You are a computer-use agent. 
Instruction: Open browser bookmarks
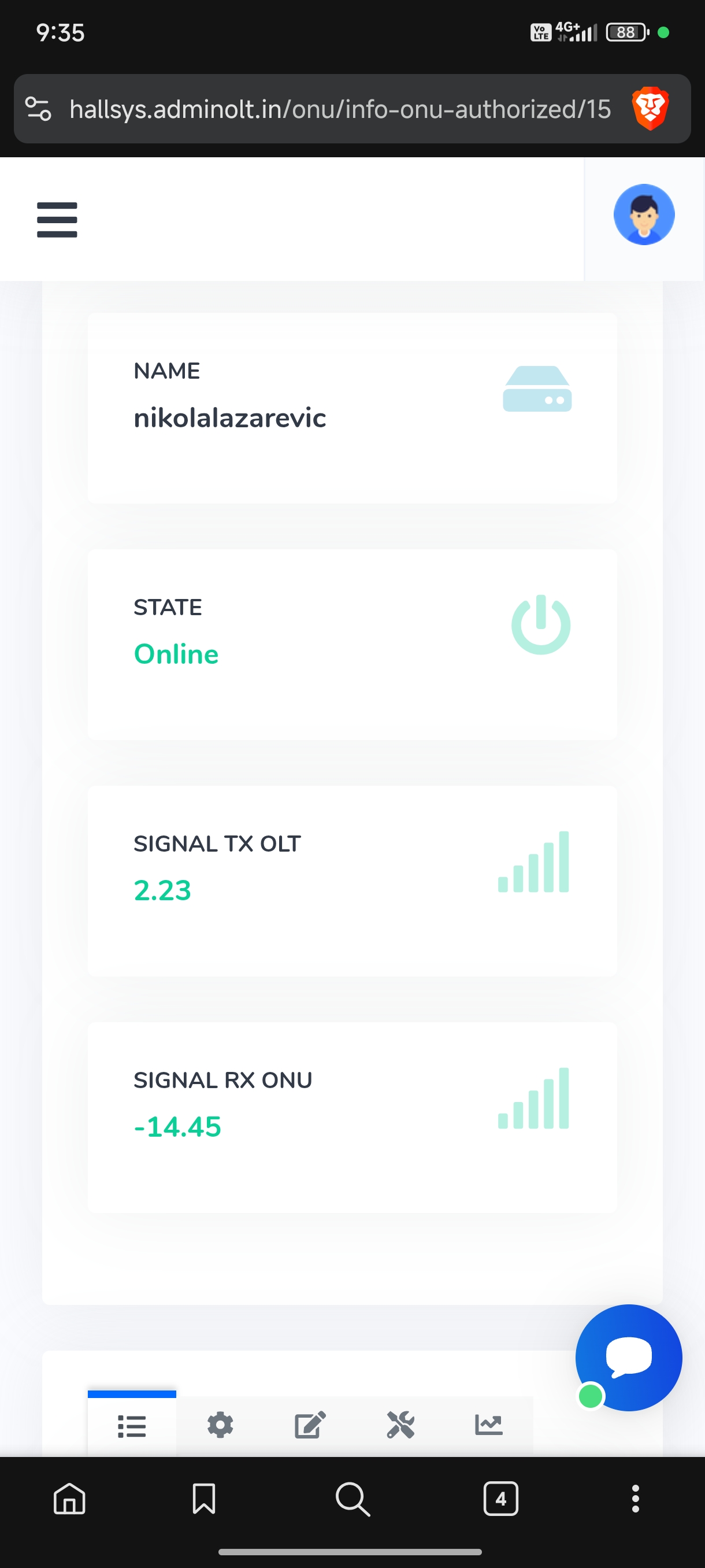204,1499
